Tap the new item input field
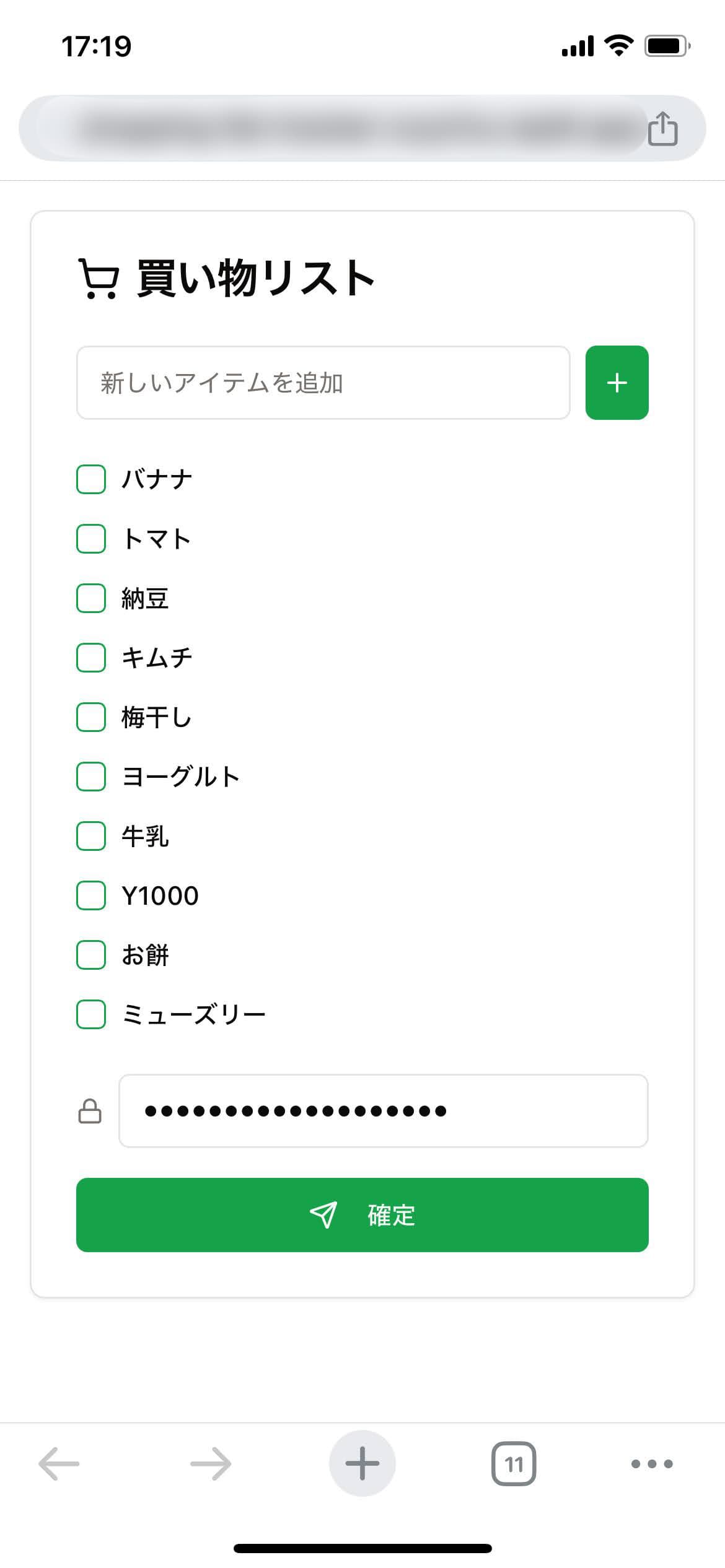Image resolution: width=725 pixels, height=1568 pixels. (323, 383)
